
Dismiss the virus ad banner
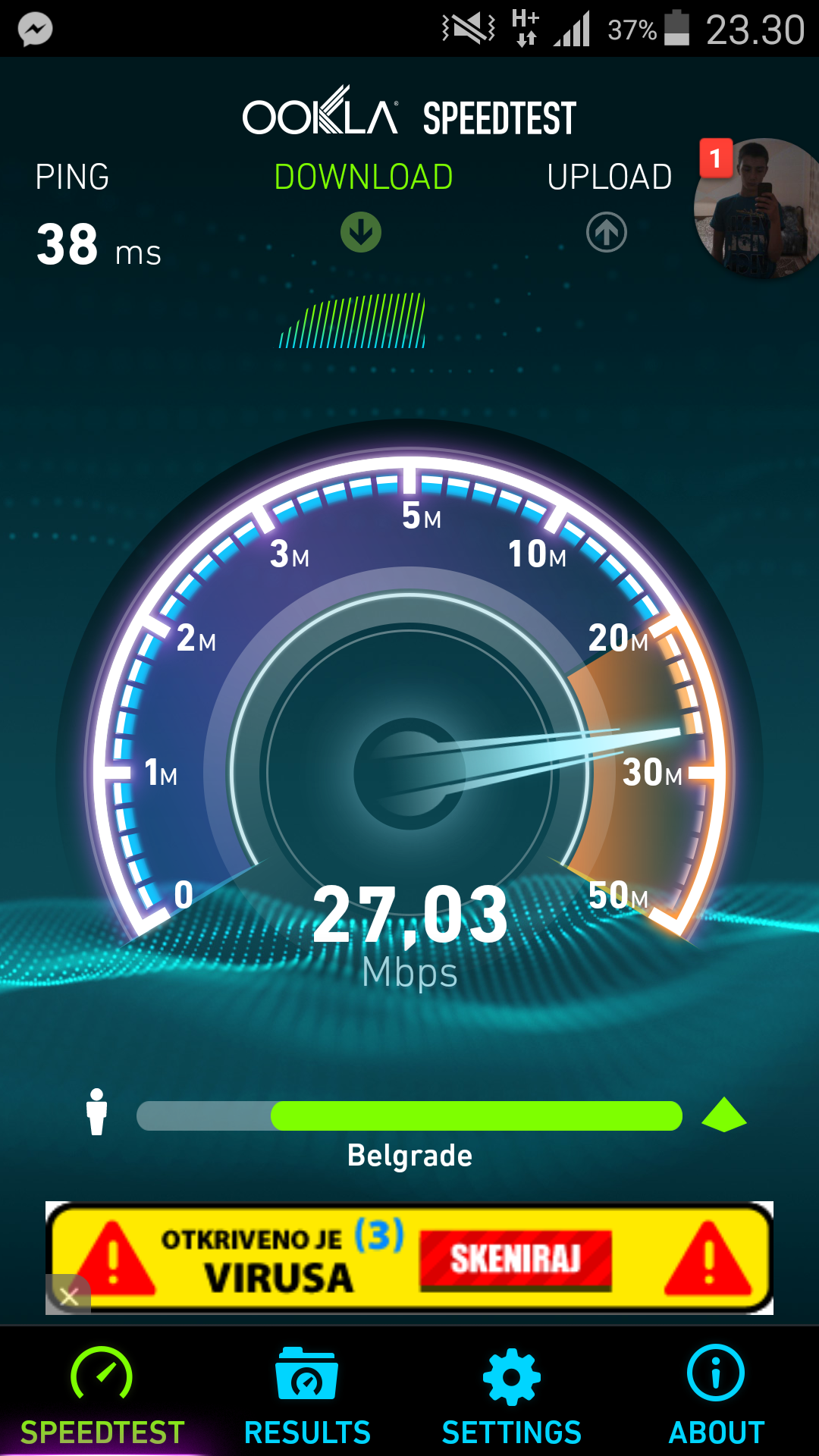[69, 1296]
